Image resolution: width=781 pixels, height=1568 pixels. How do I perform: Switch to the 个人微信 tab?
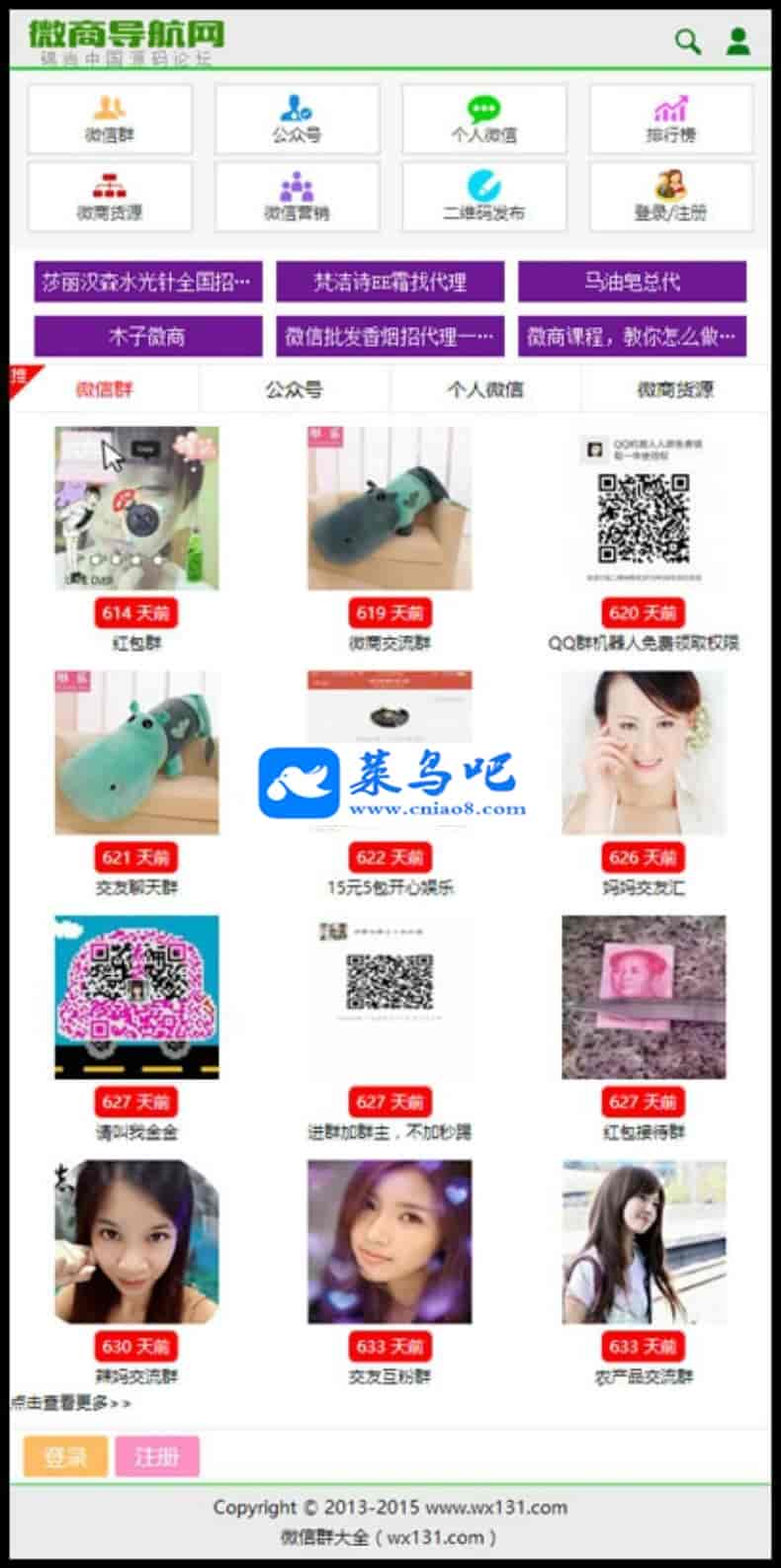point(485,389)
